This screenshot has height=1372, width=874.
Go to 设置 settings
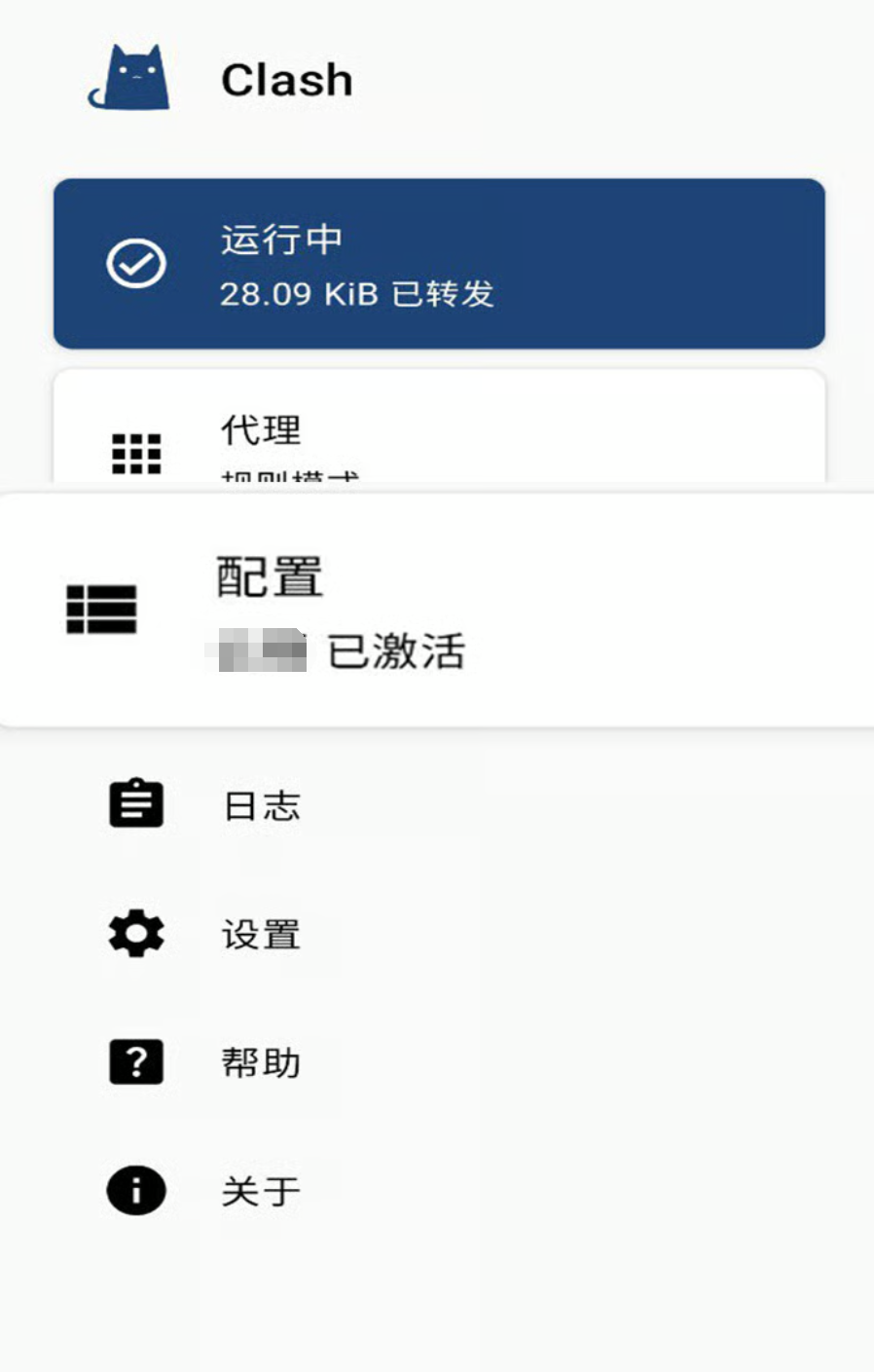(261, 934)
